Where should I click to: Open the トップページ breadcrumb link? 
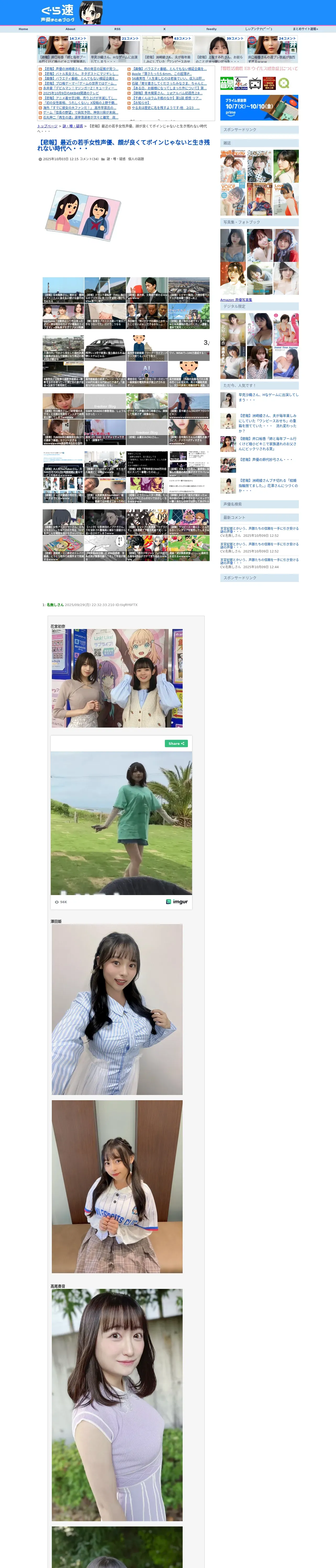[47, 126]
